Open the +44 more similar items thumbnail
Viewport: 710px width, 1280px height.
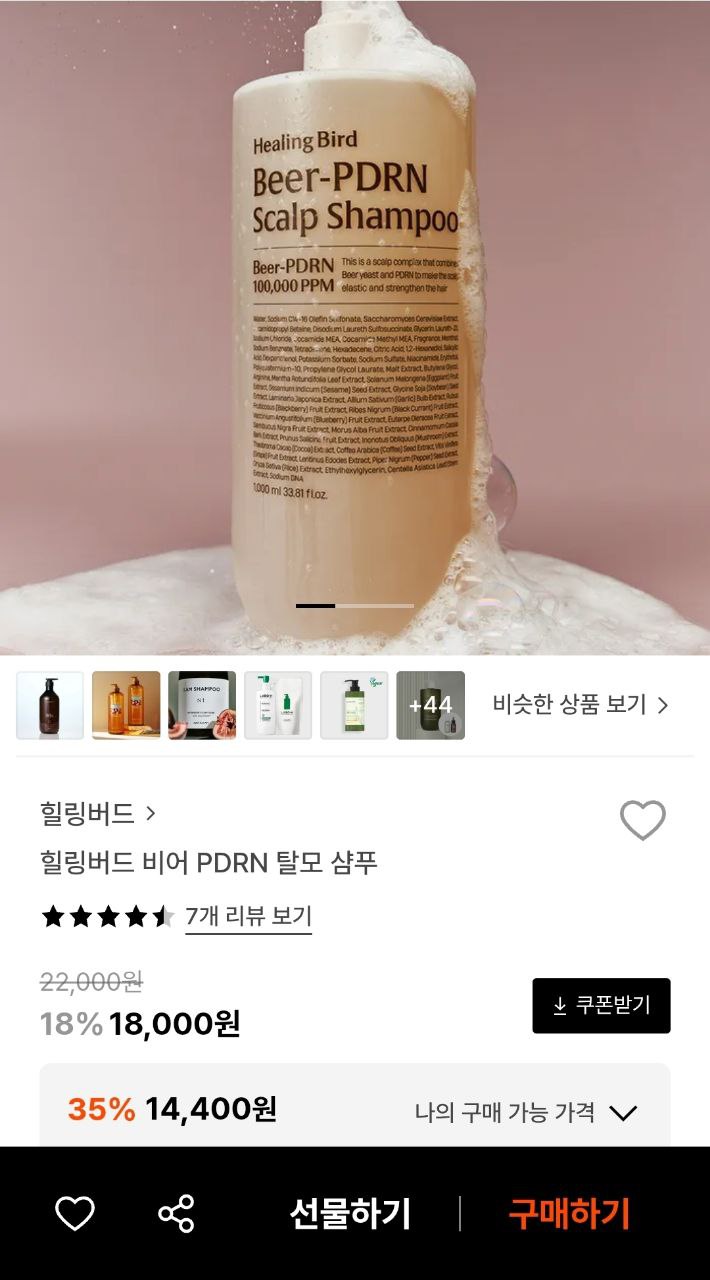point(430,705)
